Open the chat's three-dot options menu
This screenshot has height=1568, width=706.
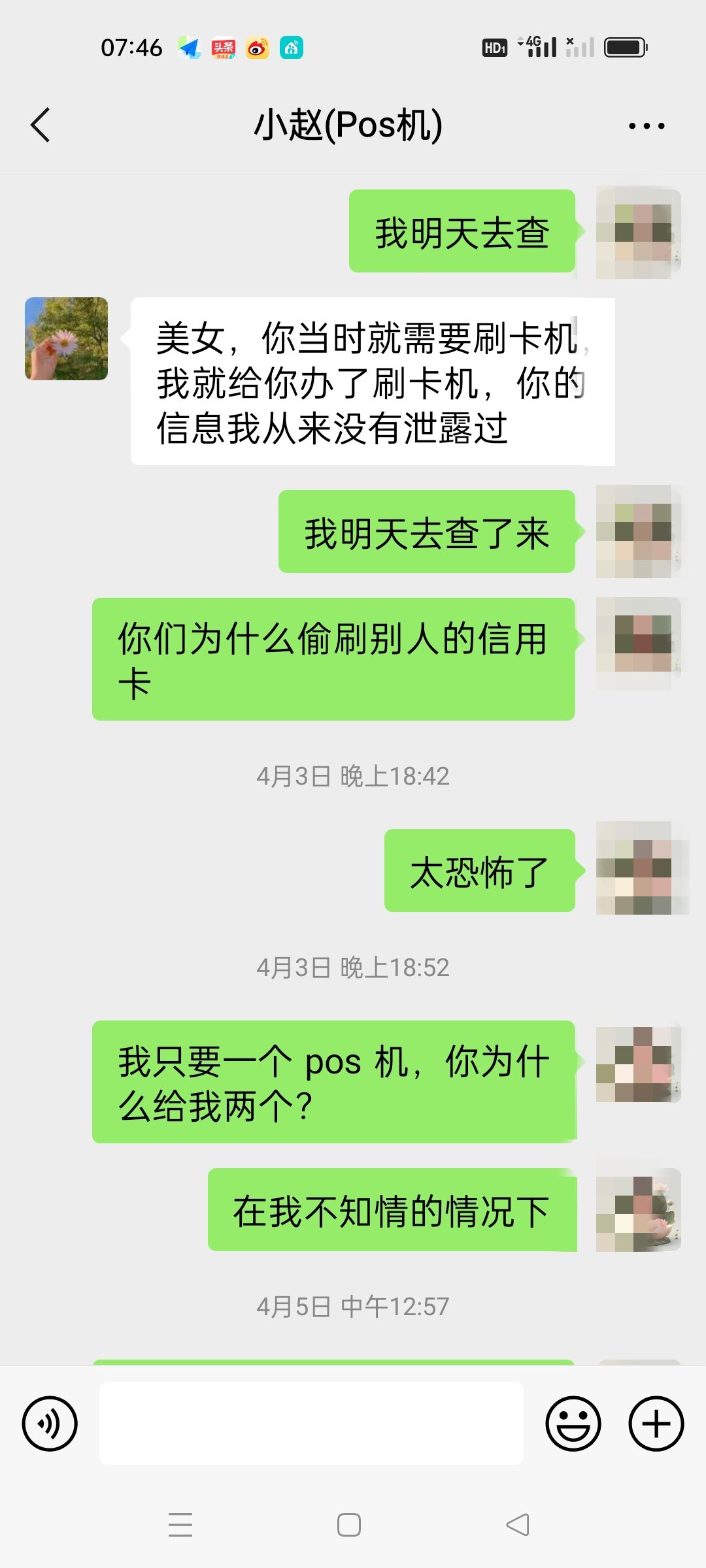[x=646, y=125]
